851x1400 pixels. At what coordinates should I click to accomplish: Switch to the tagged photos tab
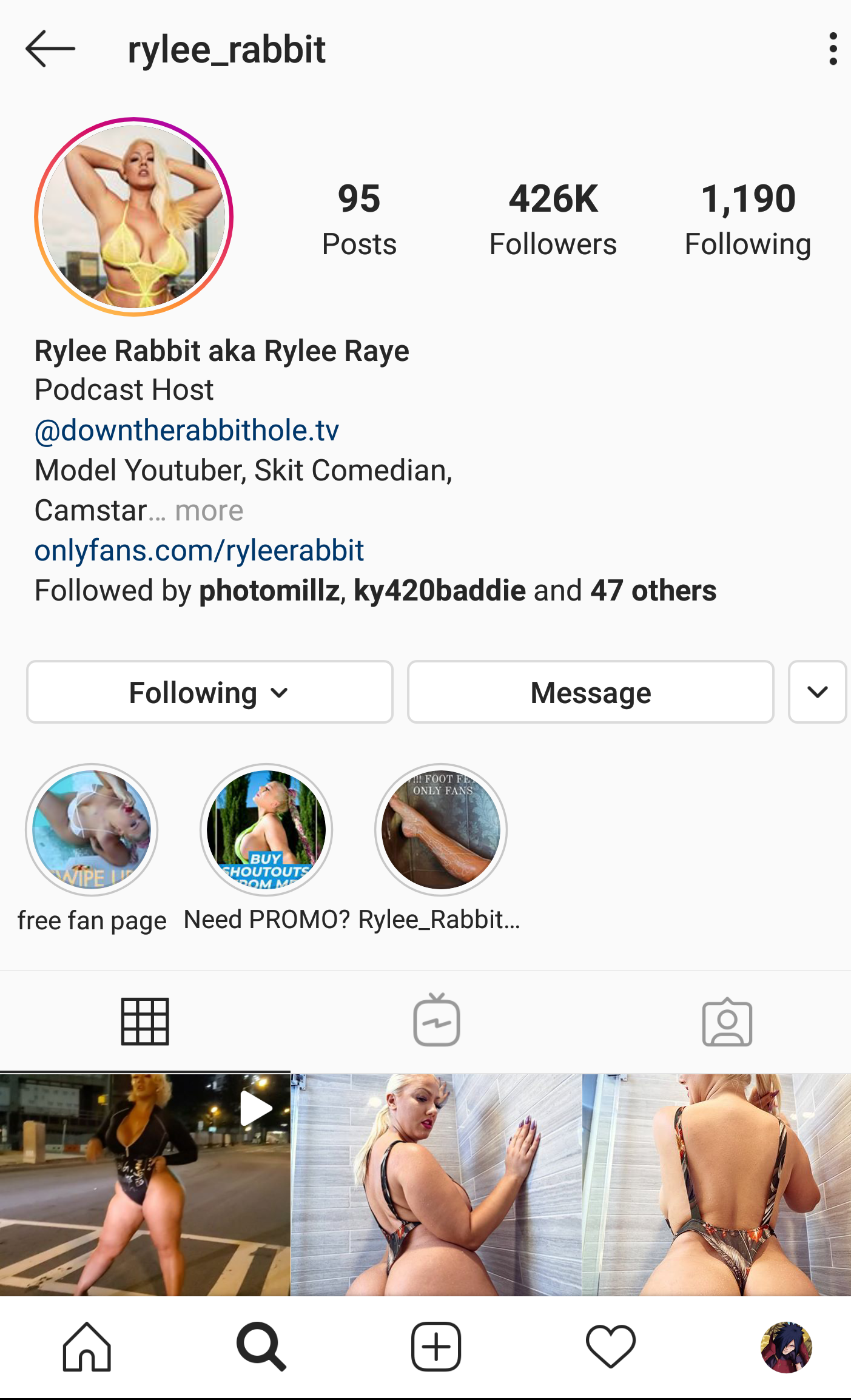(727, 1022)
